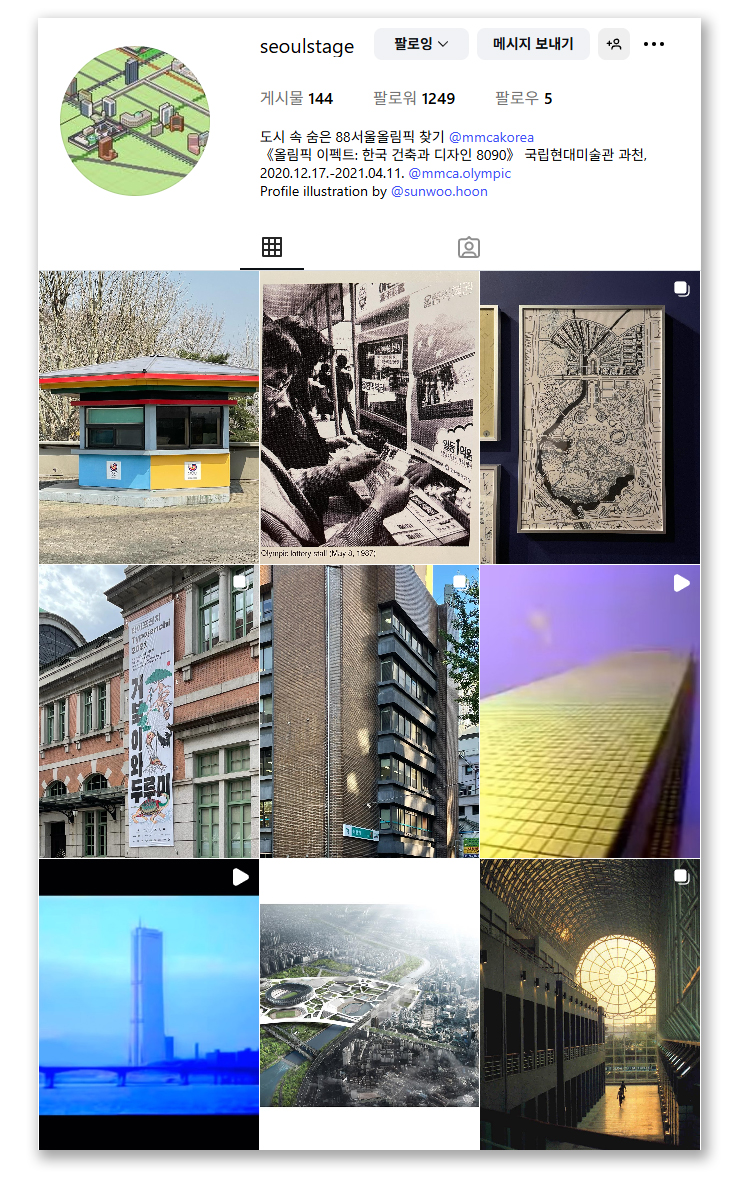Open the colorful striped kiosk post
The width and height of the screenshot is (740, 1178).
tap(149, 417)
